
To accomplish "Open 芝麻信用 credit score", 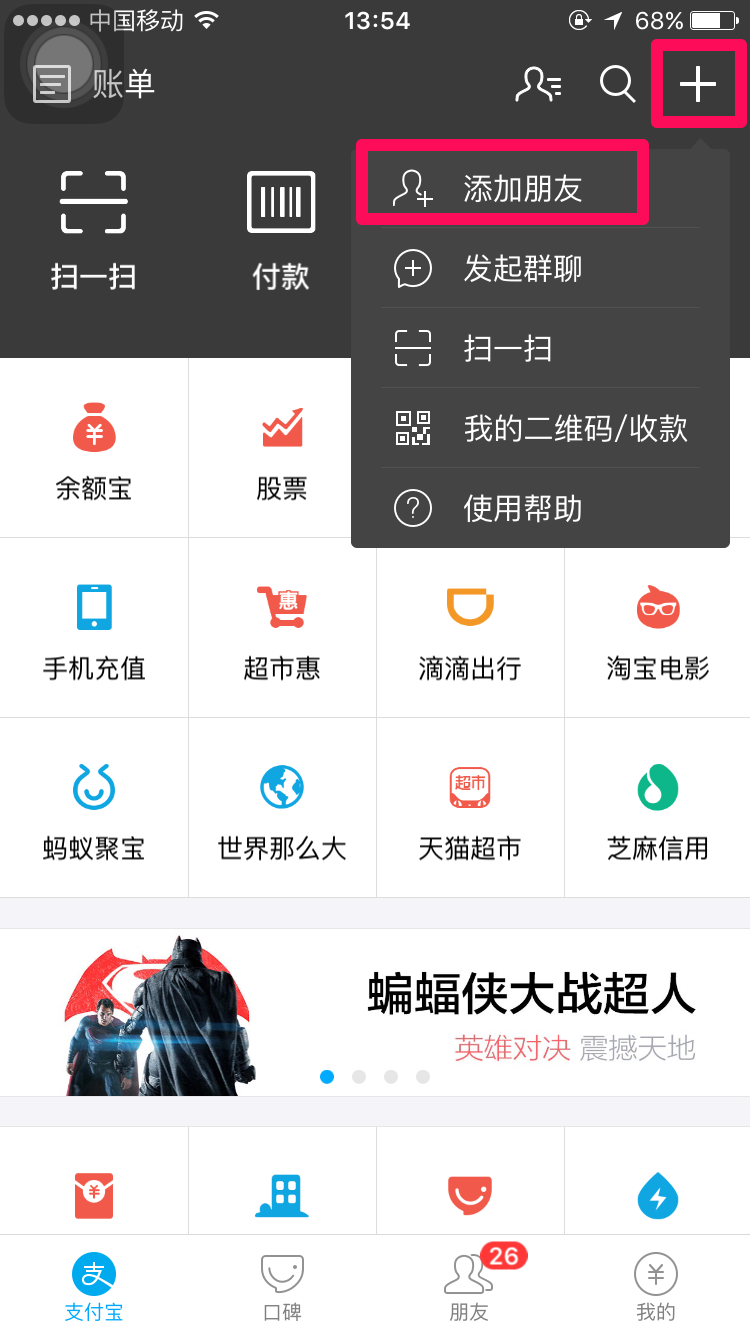I will click(658, 807).
